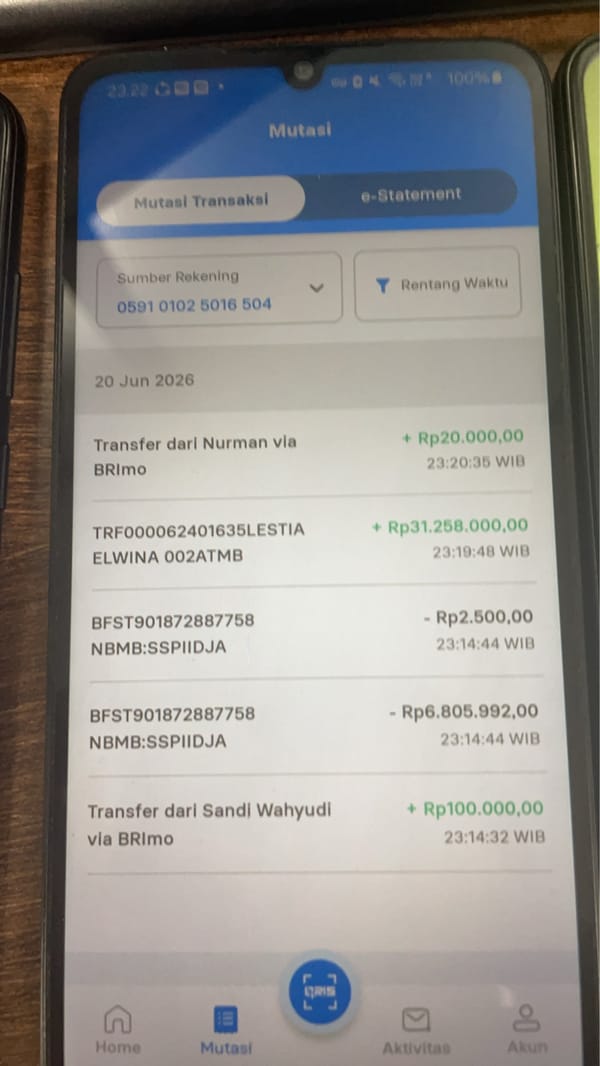Screen dimensions: 600x1066
Task: Go to the Home tab
Action: coord(118,1029)
